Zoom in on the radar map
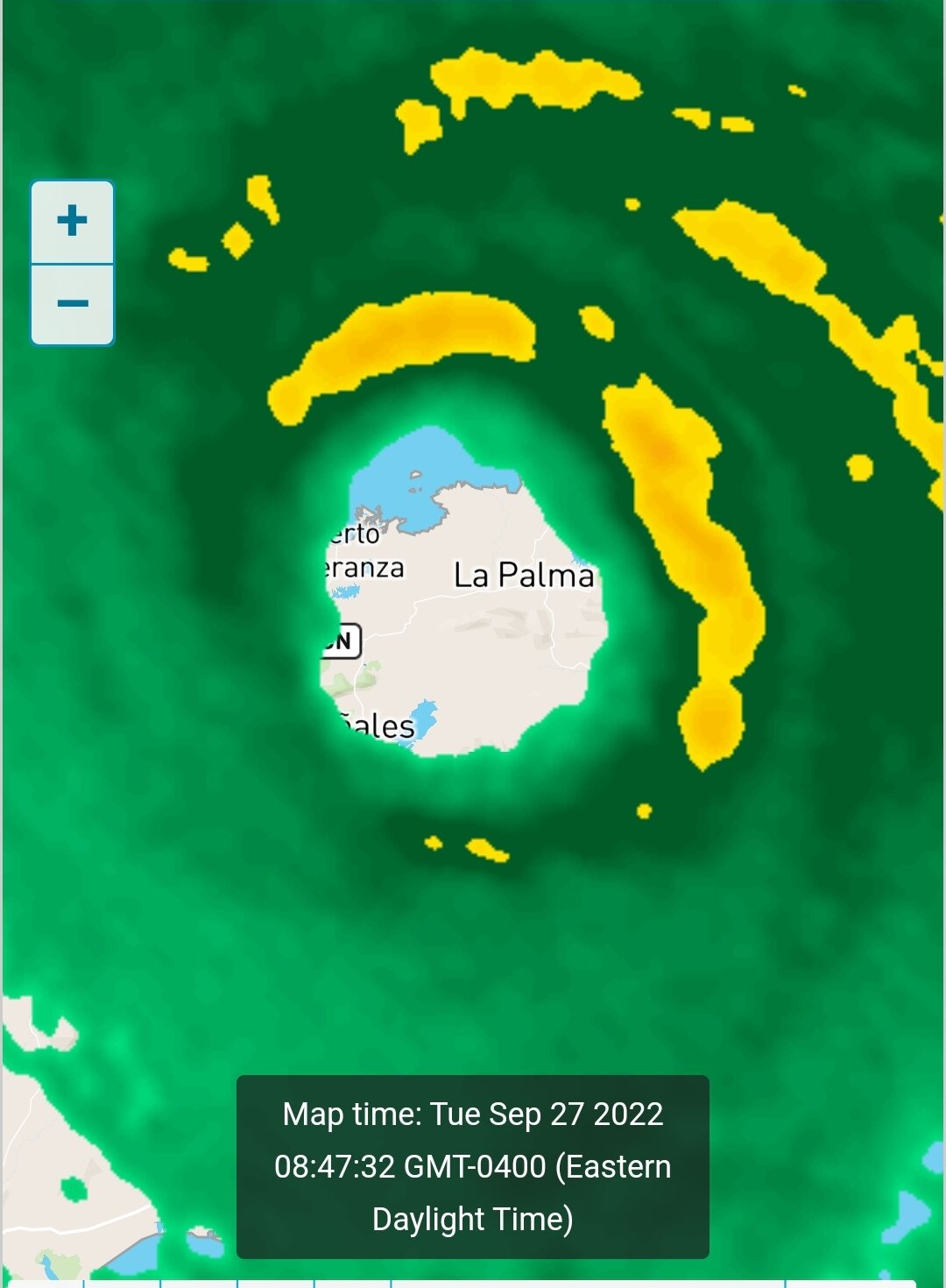Screen dimensions: 946x1288 tap(73, 221)
